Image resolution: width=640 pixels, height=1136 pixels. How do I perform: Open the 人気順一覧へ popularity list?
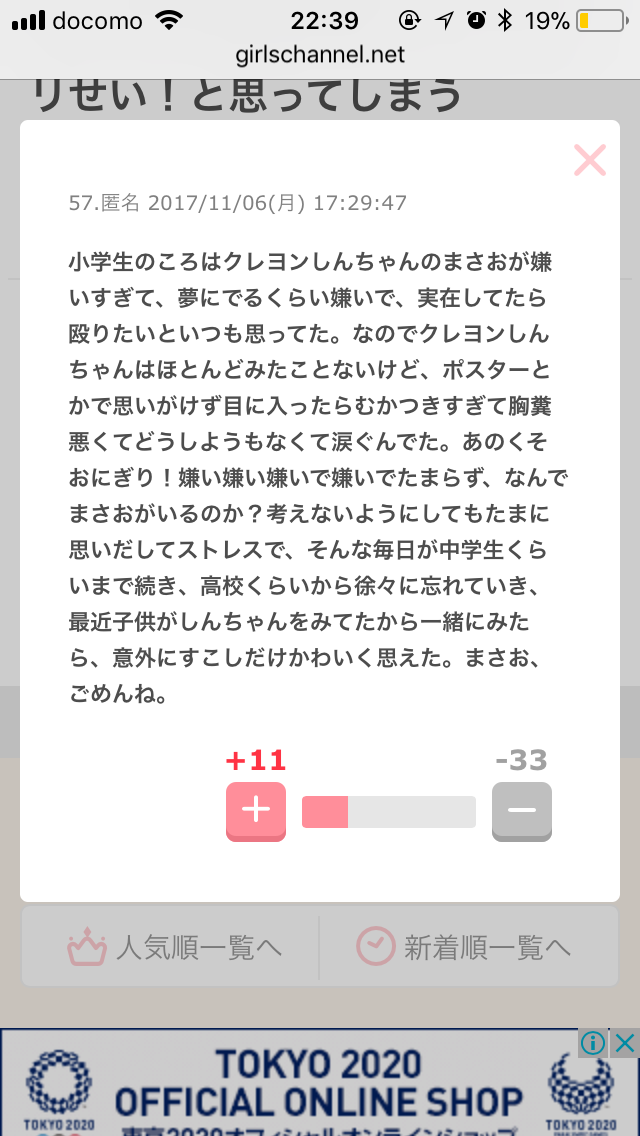pyautogui.click(x=170, y=946)
